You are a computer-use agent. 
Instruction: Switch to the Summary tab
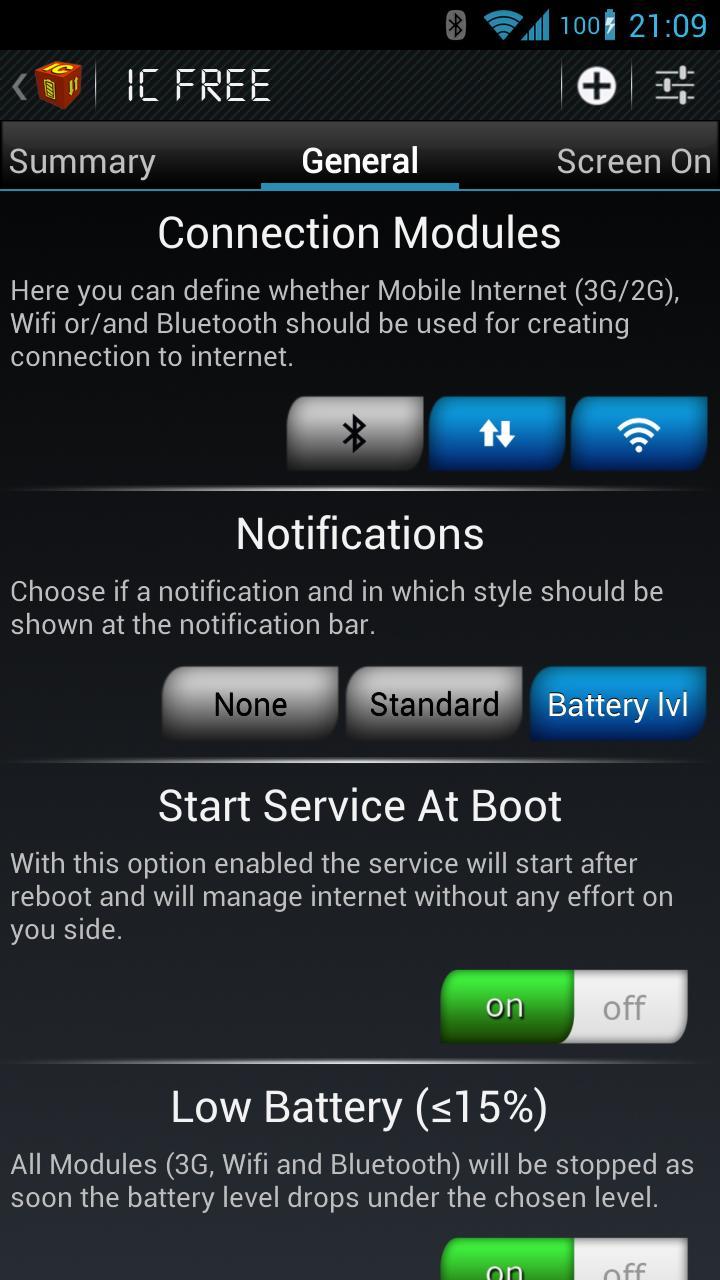click(x=82, y=161)
